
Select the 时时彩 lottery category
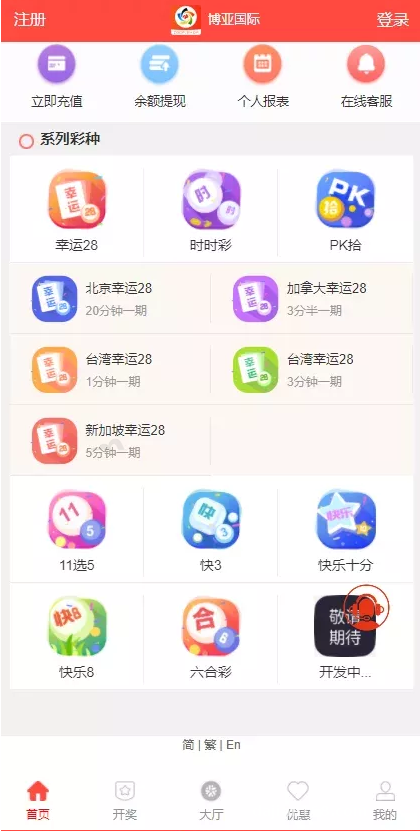pyautogui.click(x=211, y=211)
